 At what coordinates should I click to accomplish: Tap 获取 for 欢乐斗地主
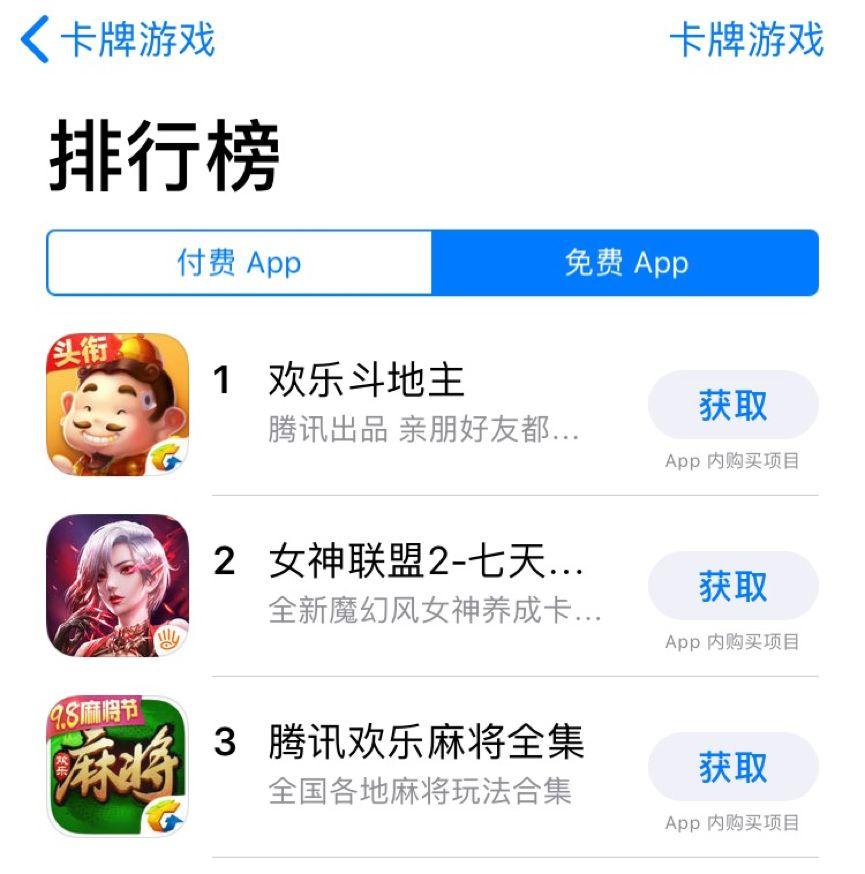point(733,405)
